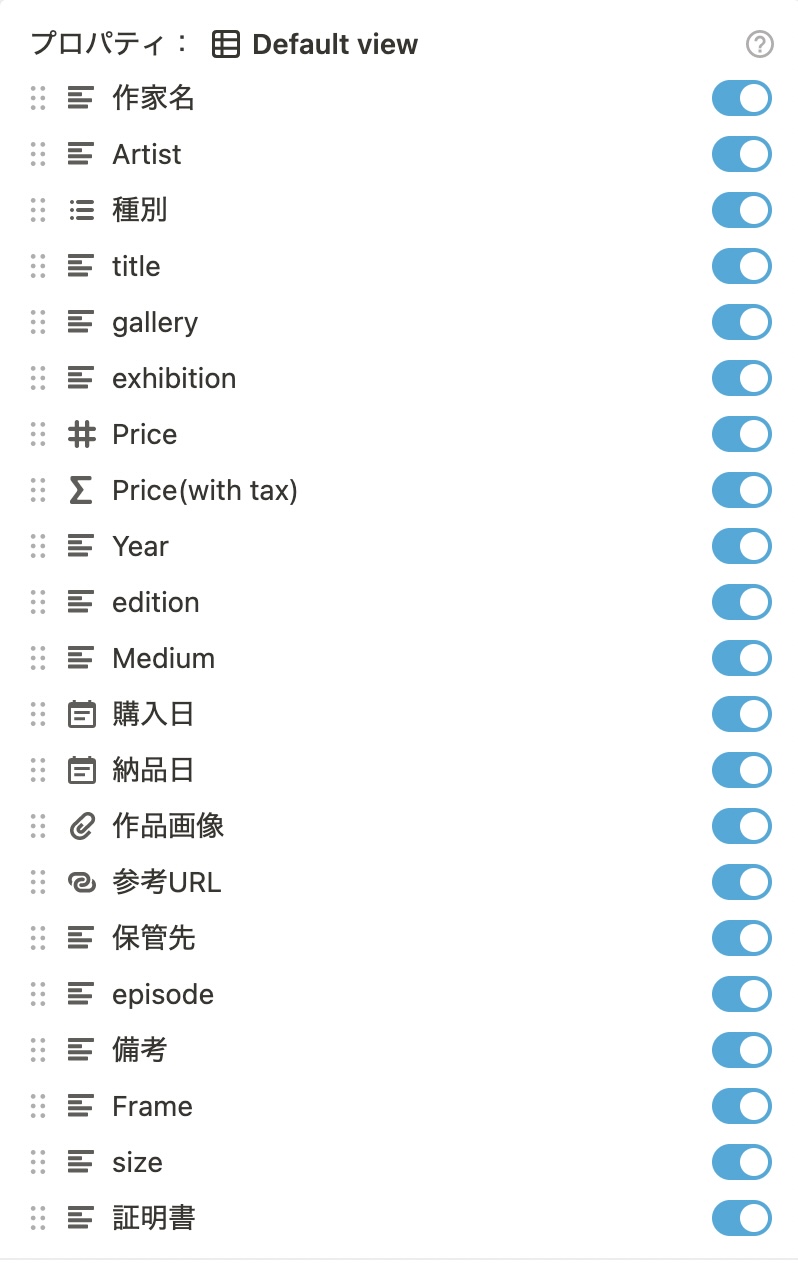Hide the episode property
Screen dimensions: 798x1280
(x=742, y=994)
